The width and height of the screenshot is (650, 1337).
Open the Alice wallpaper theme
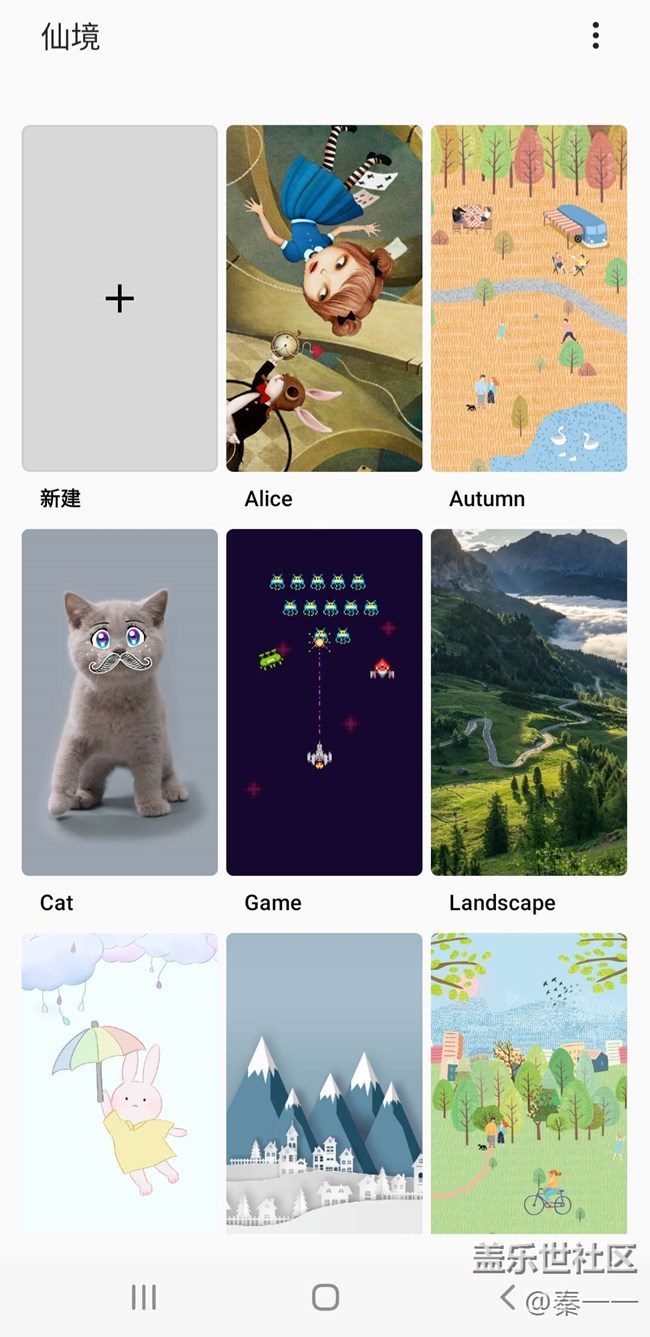click(324, 298)
